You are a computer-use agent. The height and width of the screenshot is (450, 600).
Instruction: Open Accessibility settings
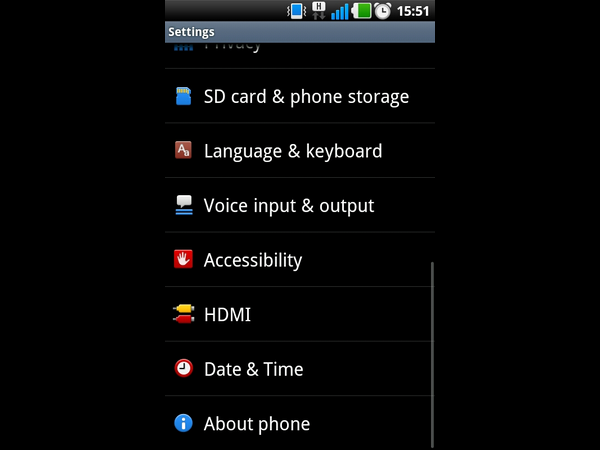[252, 260]
